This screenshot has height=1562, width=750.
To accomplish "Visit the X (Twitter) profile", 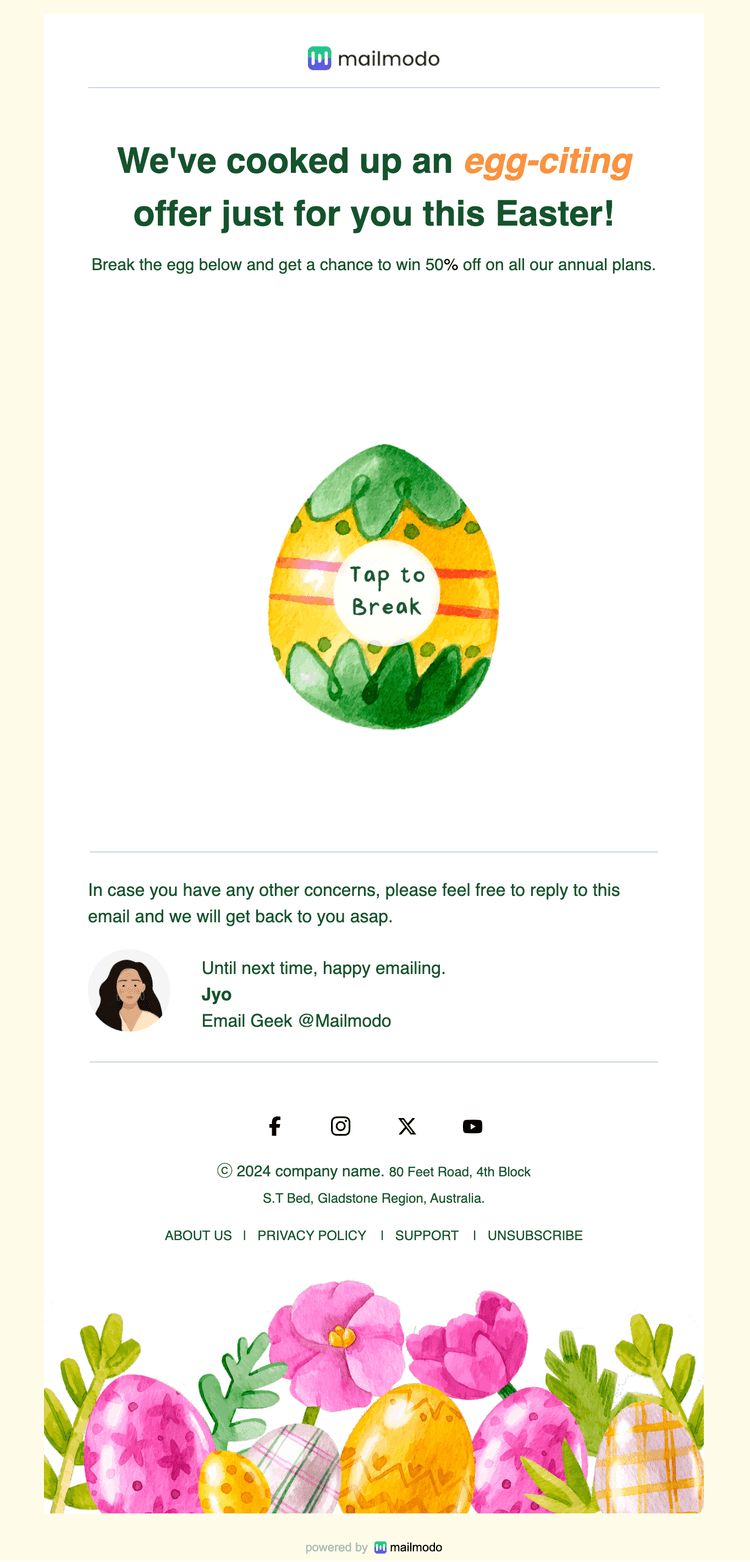I will 407,1126.
